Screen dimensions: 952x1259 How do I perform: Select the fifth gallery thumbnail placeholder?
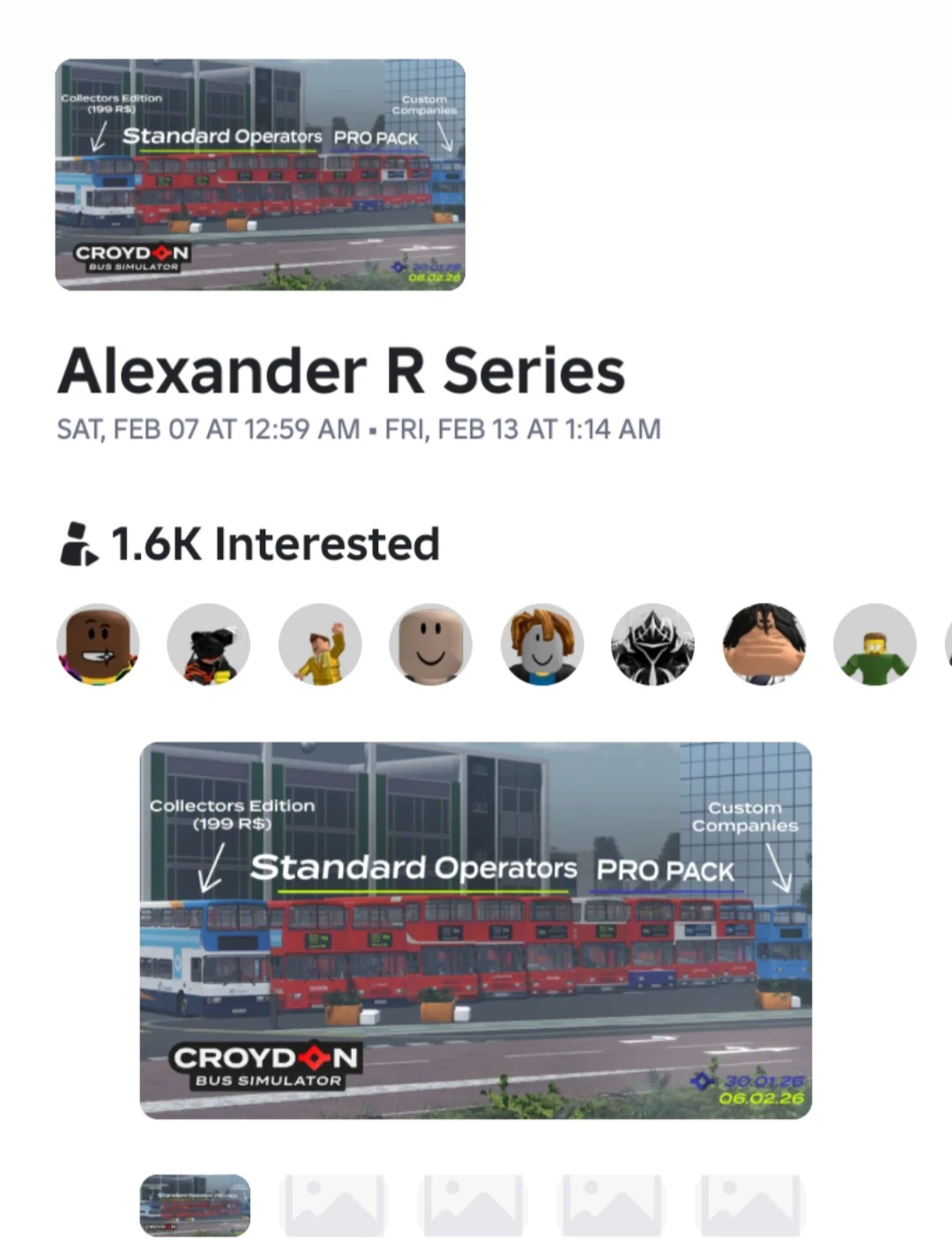[x=749, y=1204]
